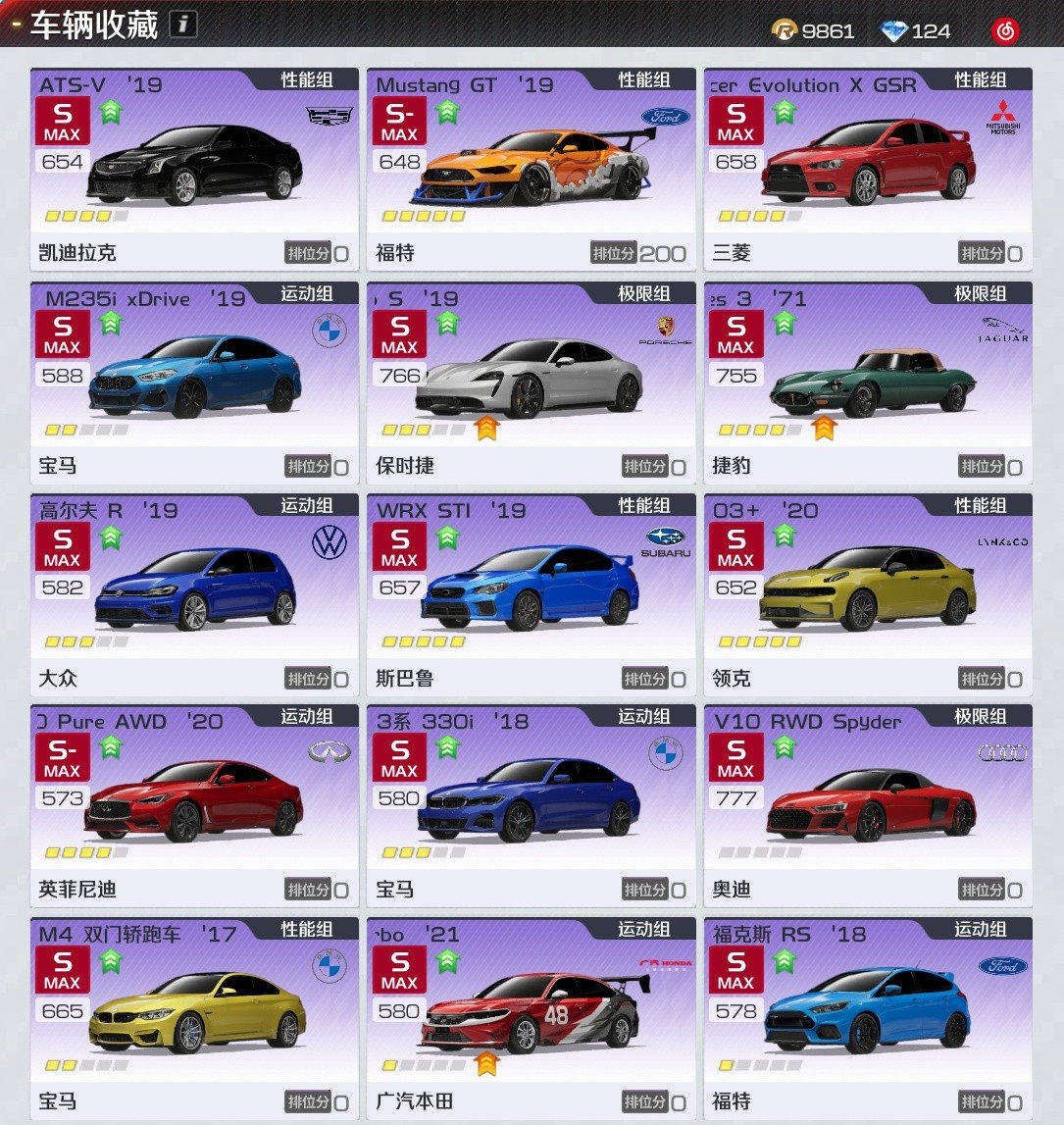This screenshot has width=1064, height=1125.
Task: Select the Infiniti 英菲尼迪 Pure AWD card
Action: [194, 805]
